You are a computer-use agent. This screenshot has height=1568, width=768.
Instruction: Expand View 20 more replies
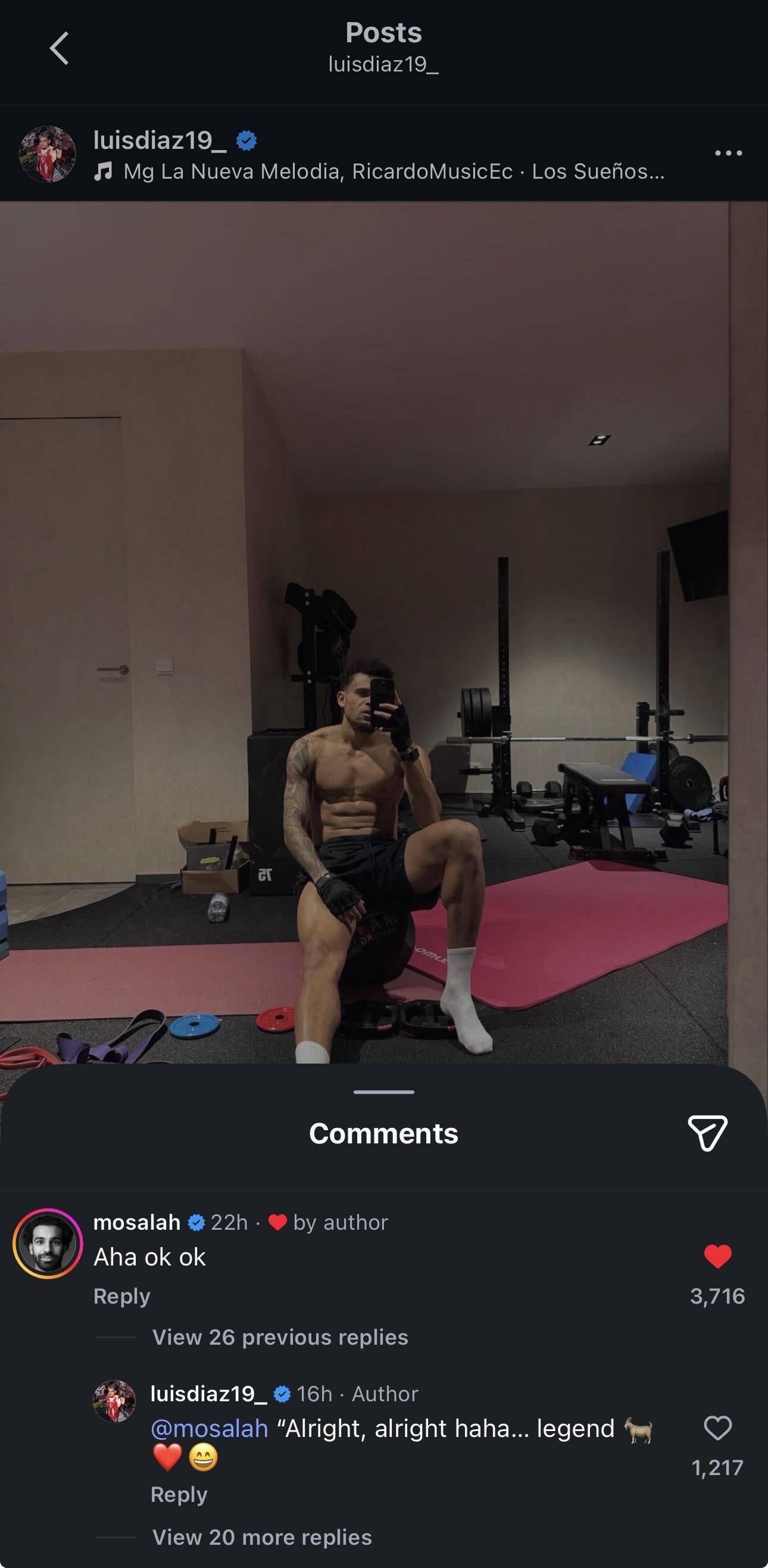pyautogui.click(x=262, y=1537)
